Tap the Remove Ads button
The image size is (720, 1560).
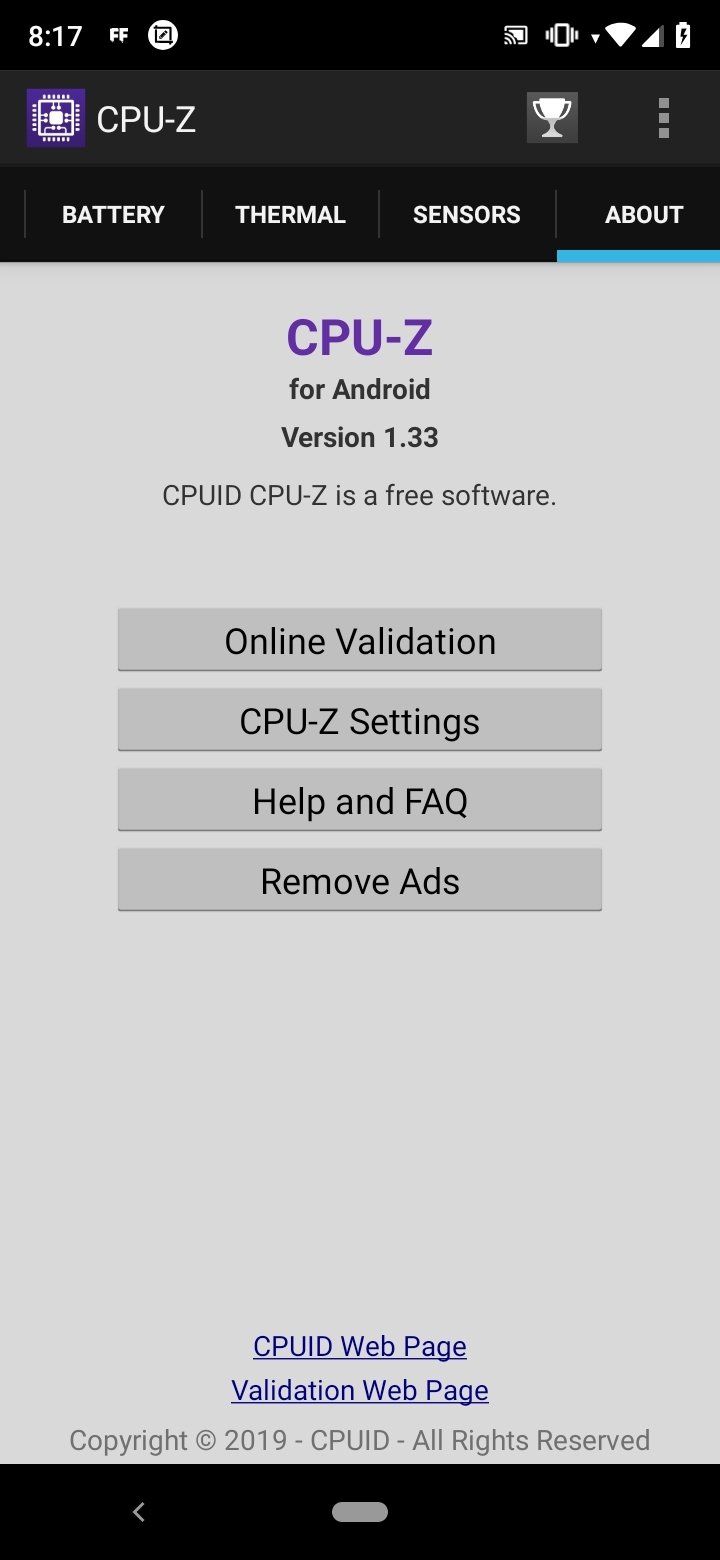360,880
